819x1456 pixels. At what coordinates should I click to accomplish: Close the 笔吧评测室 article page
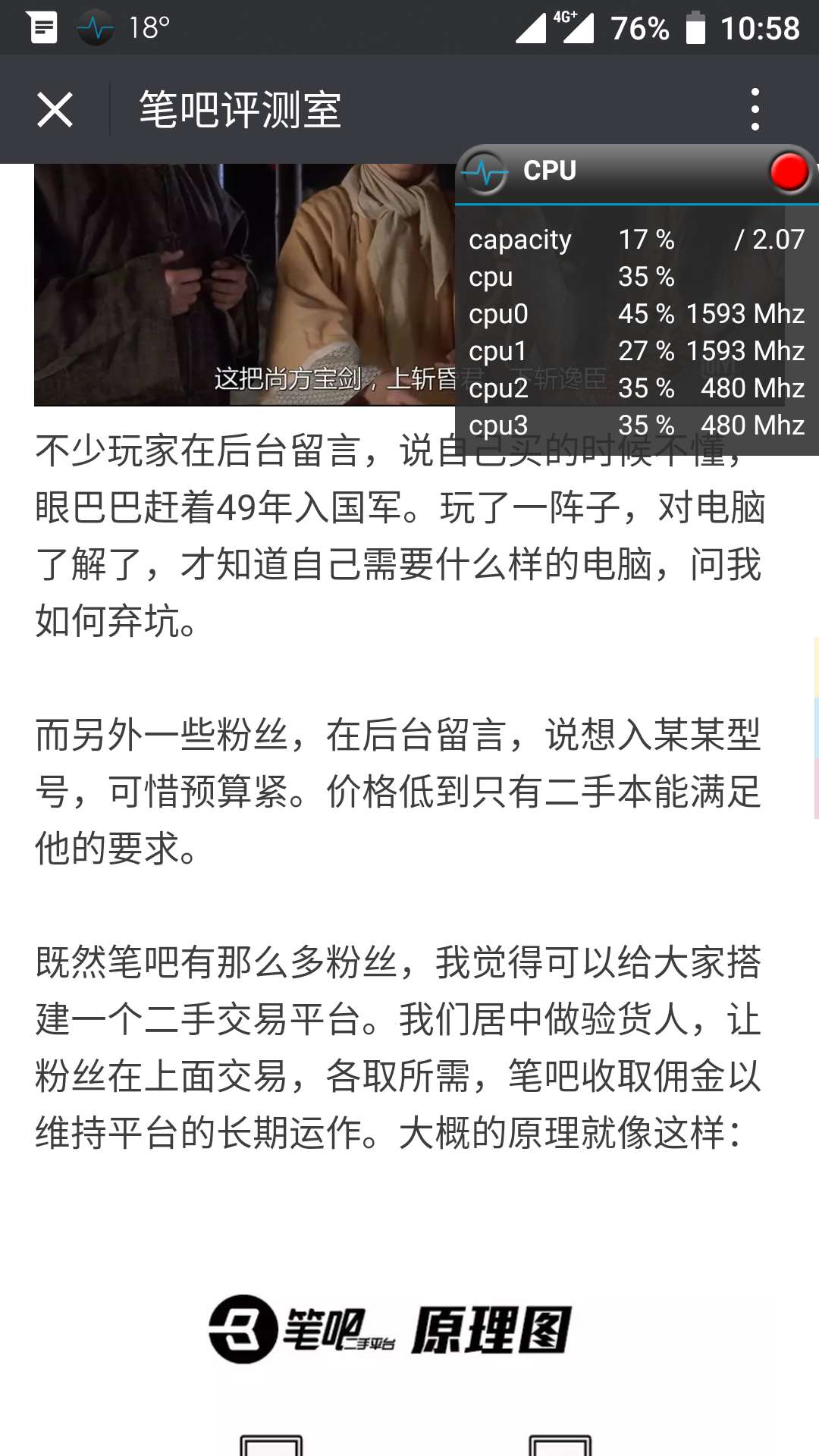55,110
